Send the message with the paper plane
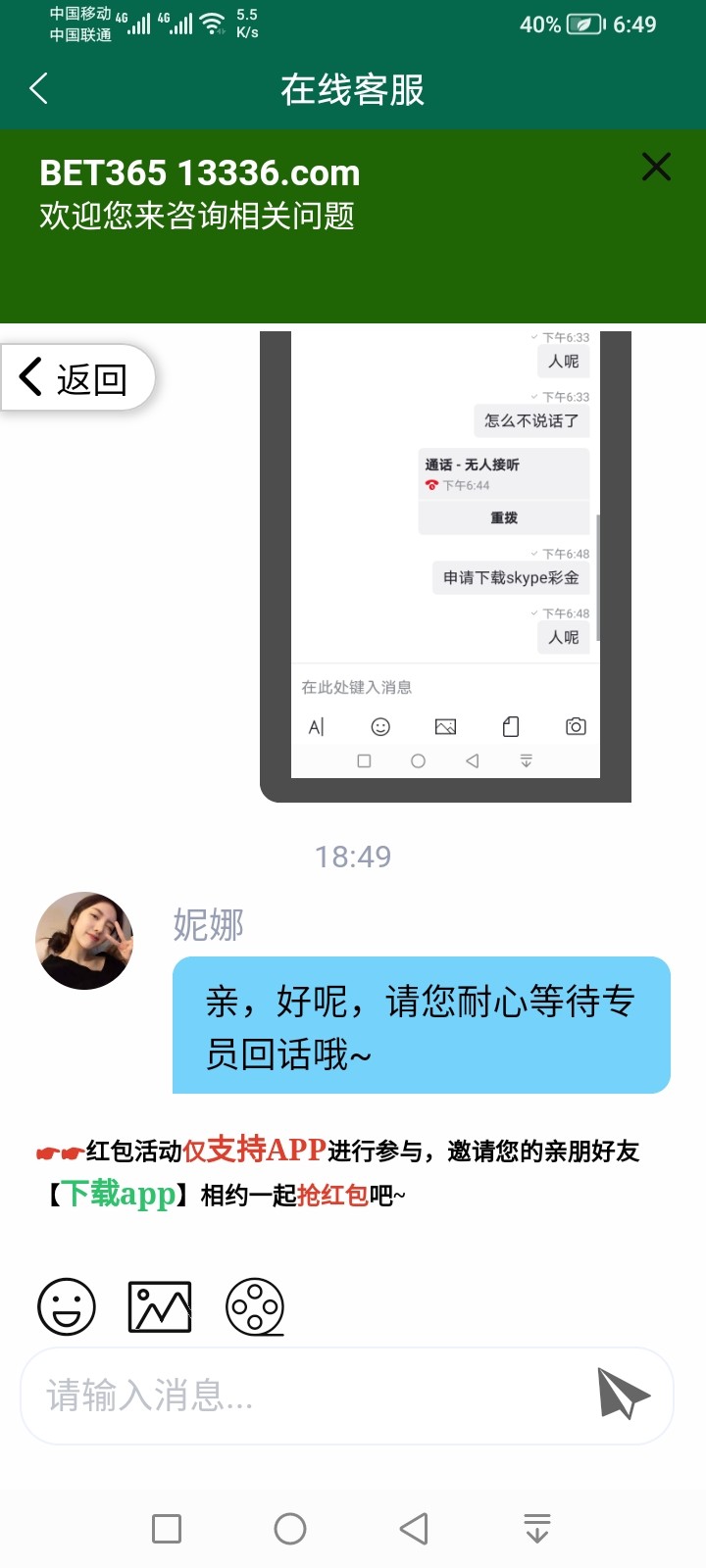The height and width of the screenshot is (1568, 706). point(623,1395)
